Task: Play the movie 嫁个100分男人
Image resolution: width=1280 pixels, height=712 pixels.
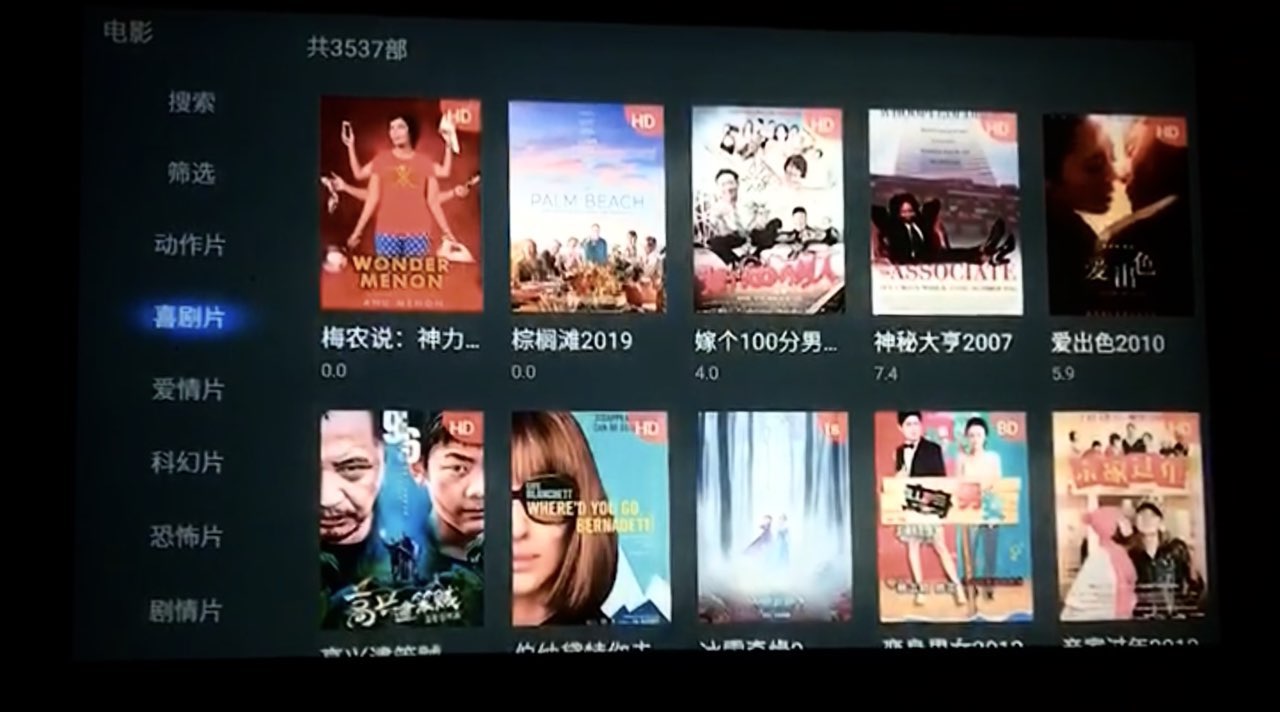Action: click(768, 210)
